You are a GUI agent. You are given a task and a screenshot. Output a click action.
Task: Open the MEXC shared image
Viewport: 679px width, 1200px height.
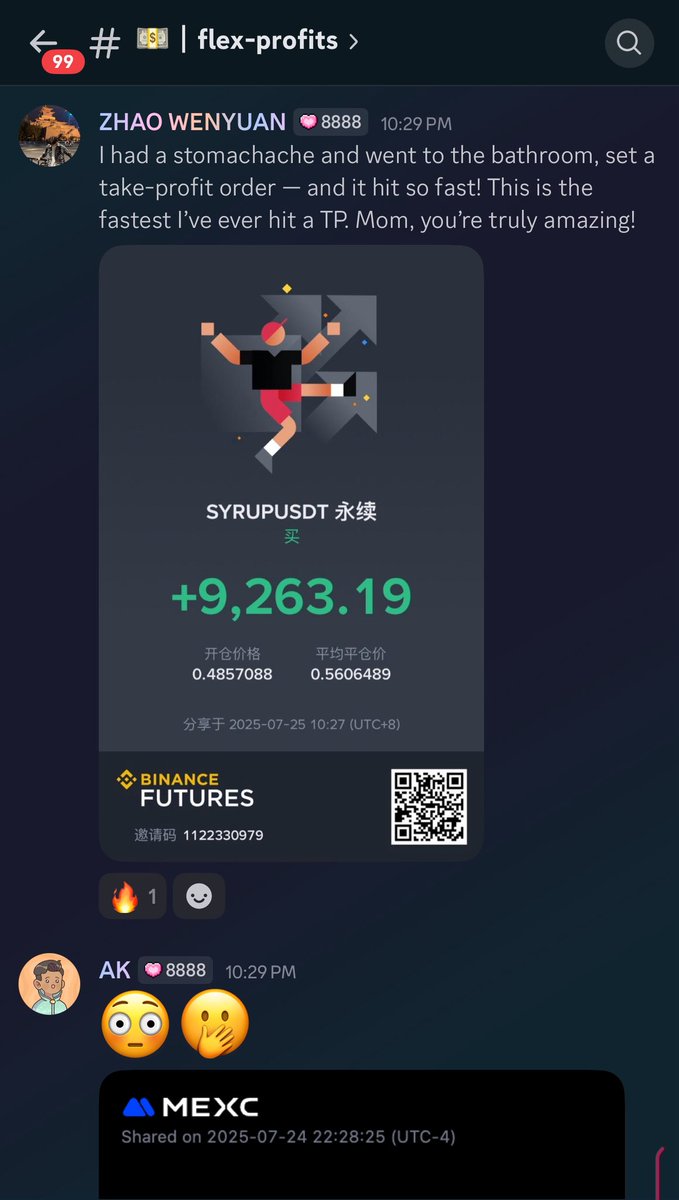point(361,1134)
